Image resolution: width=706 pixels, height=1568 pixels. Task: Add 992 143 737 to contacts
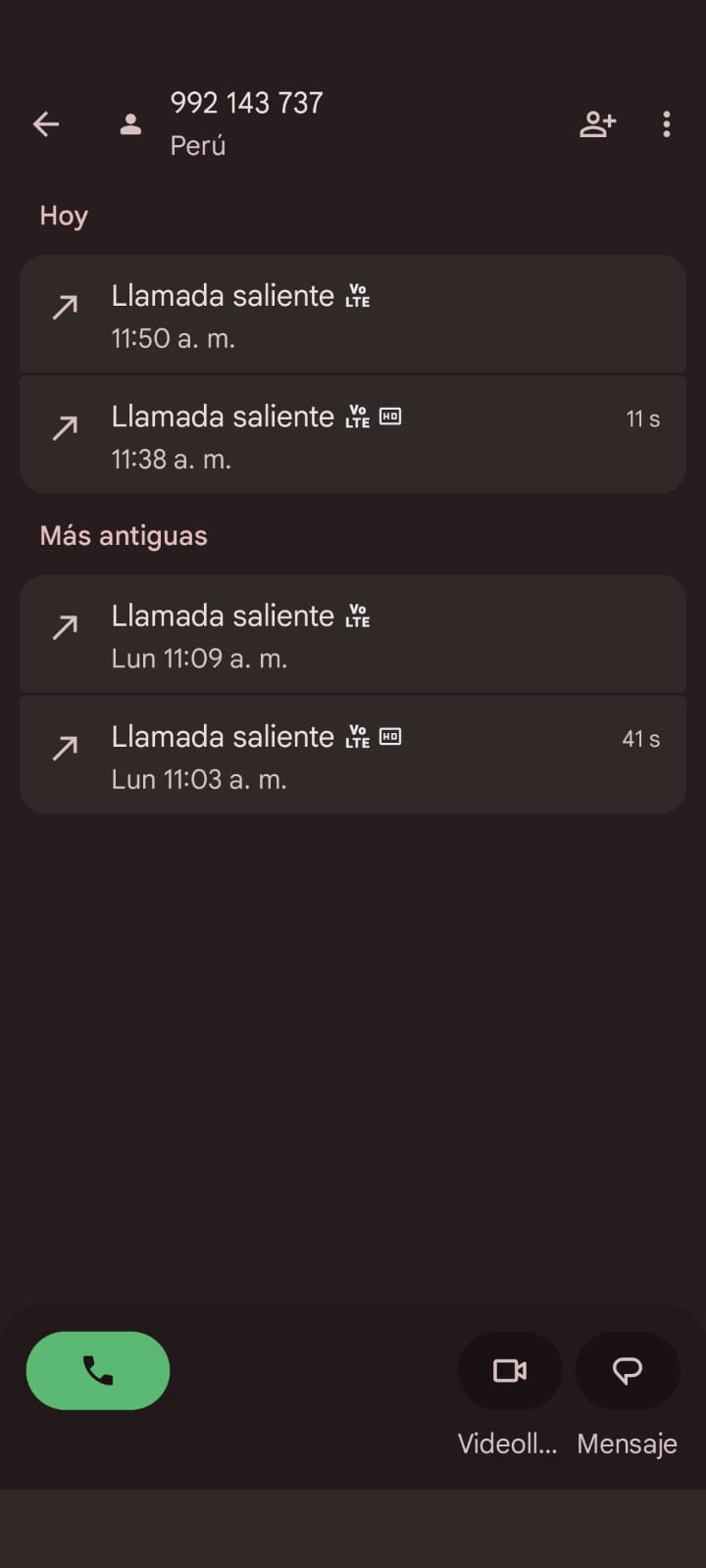pyautogui.click(x=597, y=124)
